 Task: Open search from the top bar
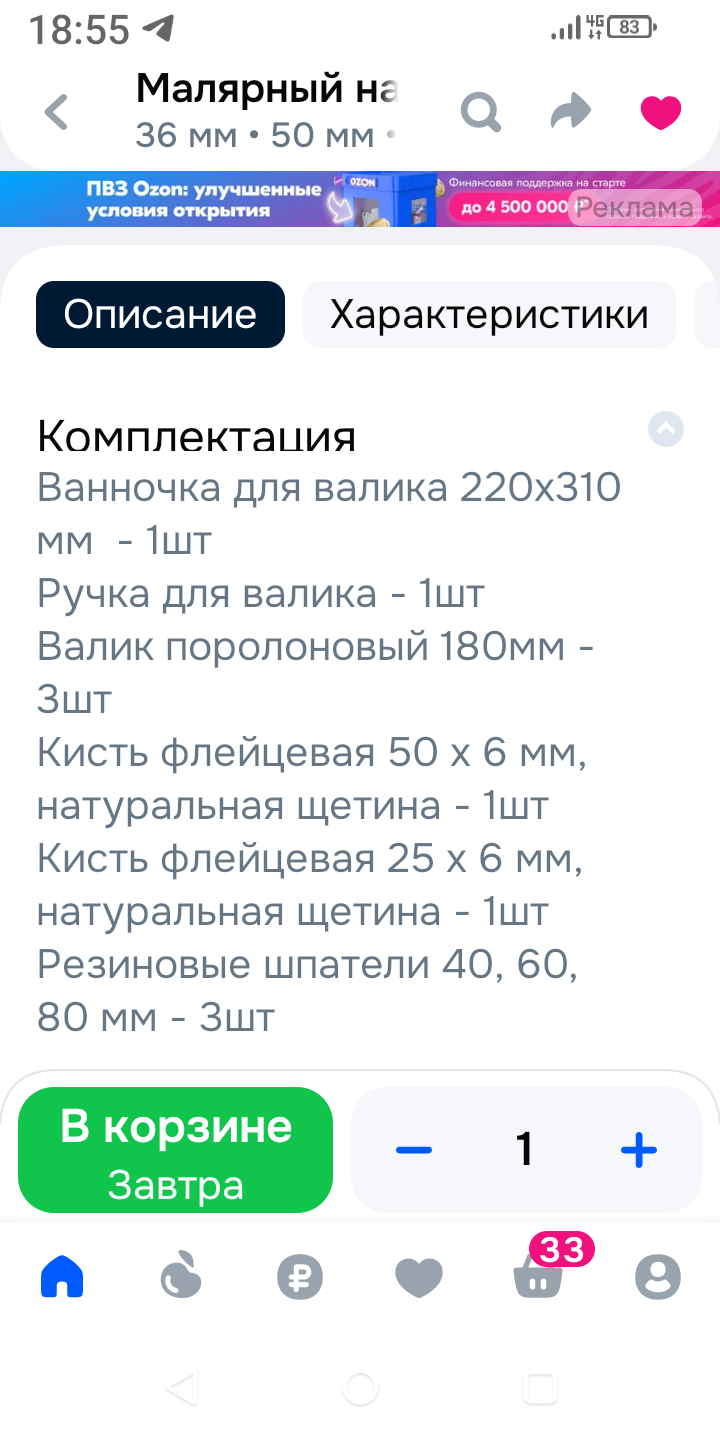[481, 113]
